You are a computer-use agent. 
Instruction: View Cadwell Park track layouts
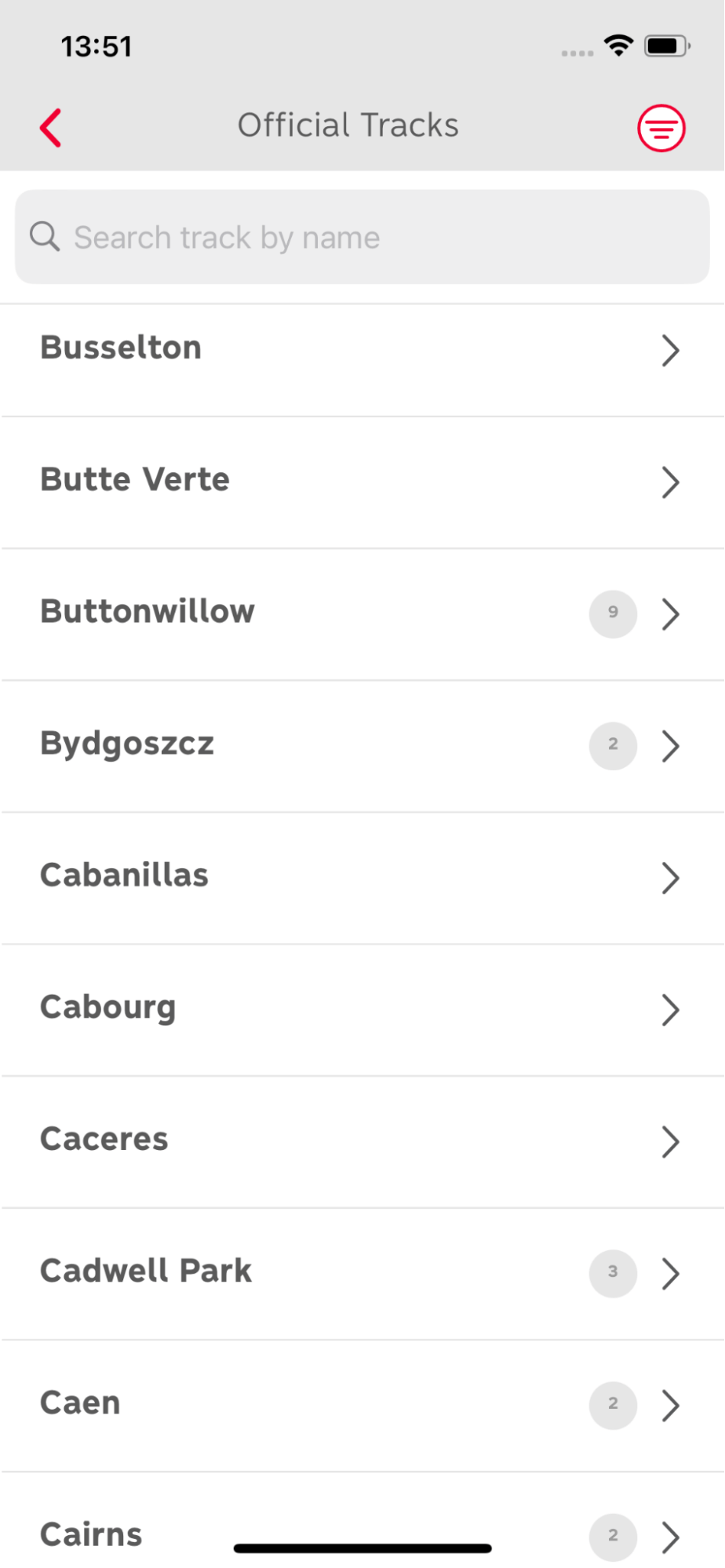(x=362, y=1273)
